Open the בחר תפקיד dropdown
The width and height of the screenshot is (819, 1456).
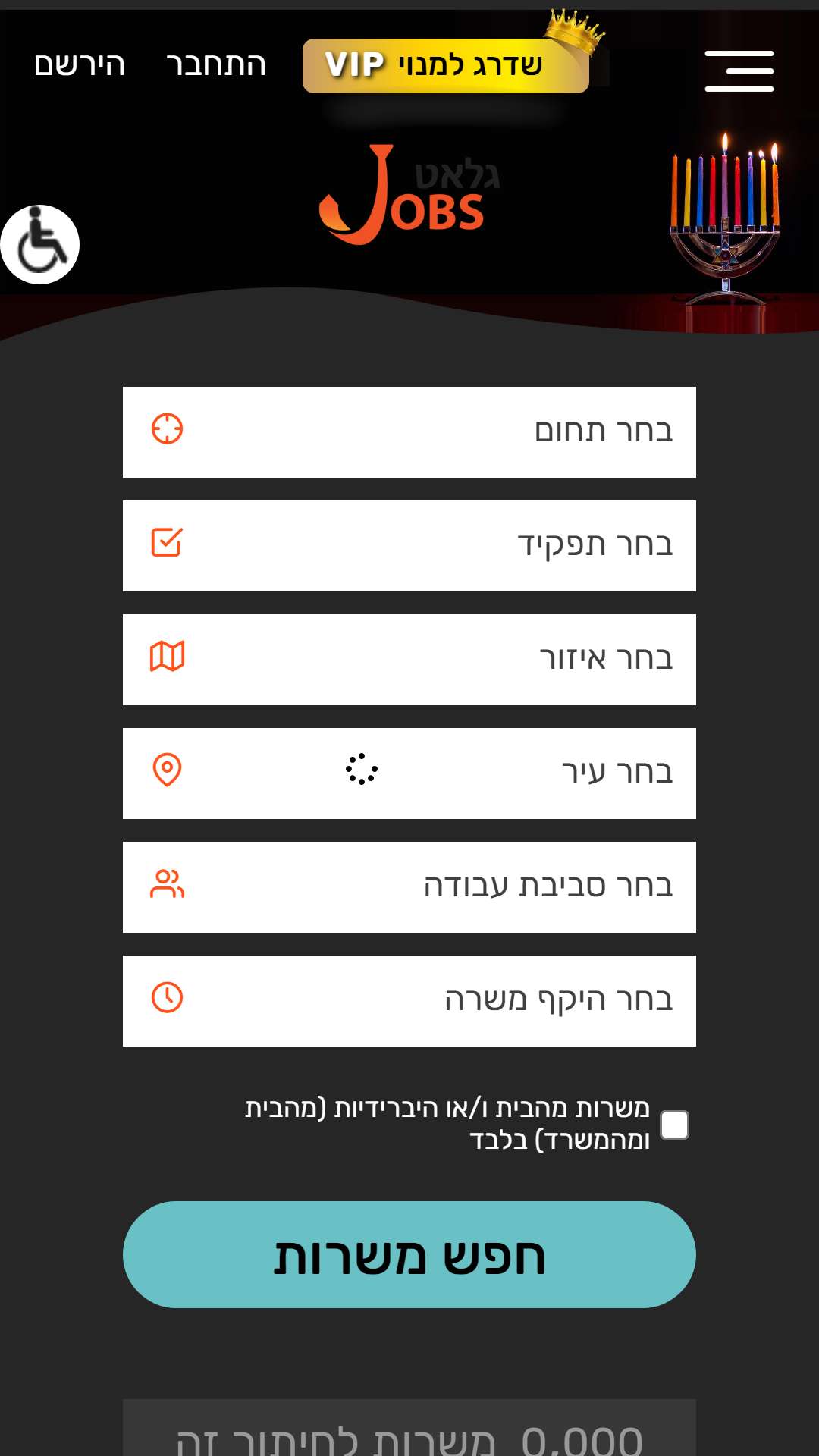pyautogui.click(x=409, y=546)
